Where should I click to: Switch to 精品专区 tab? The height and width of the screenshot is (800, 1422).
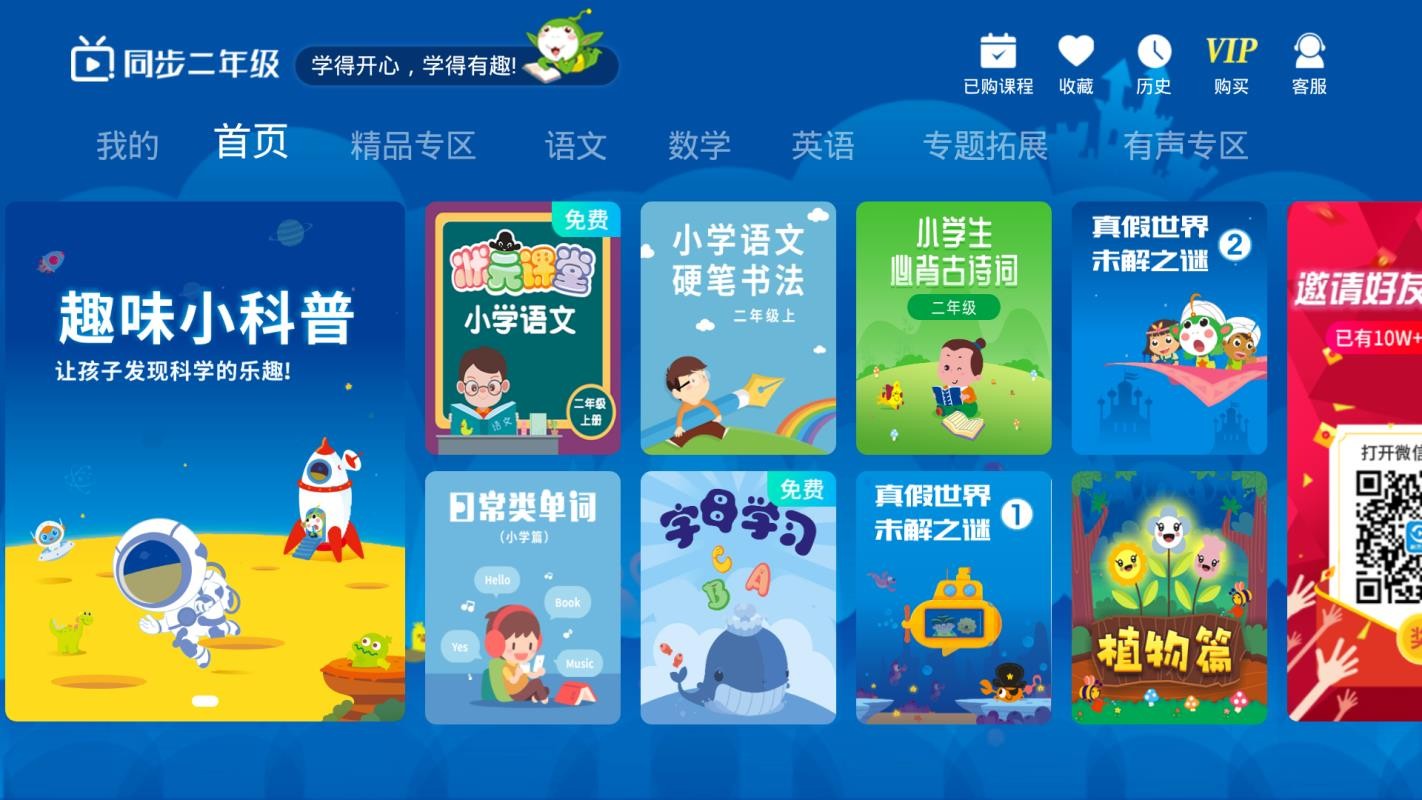pos(412,146)
